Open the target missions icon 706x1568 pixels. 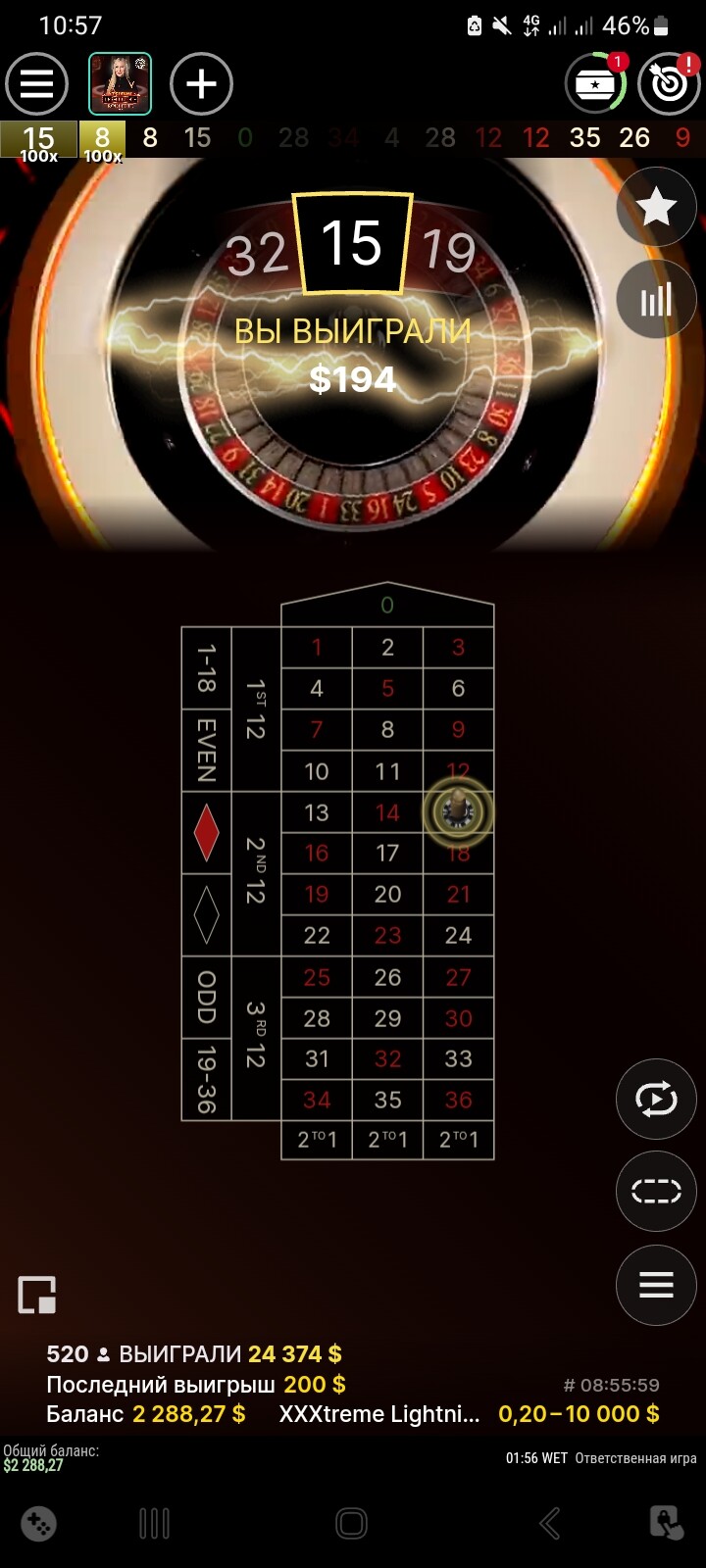coord(670,84)
